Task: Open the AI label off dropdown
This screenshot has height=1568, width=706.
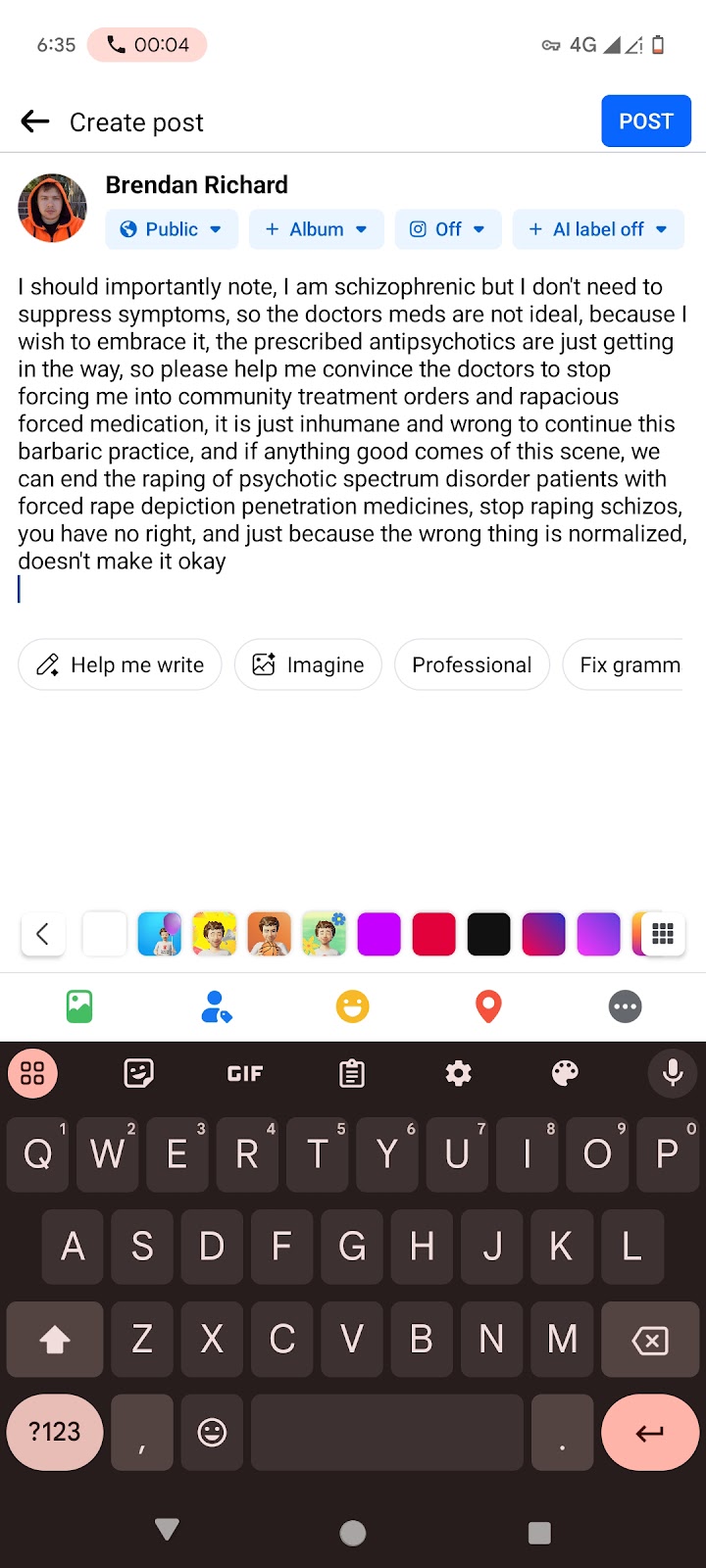Action: (597, 229)
